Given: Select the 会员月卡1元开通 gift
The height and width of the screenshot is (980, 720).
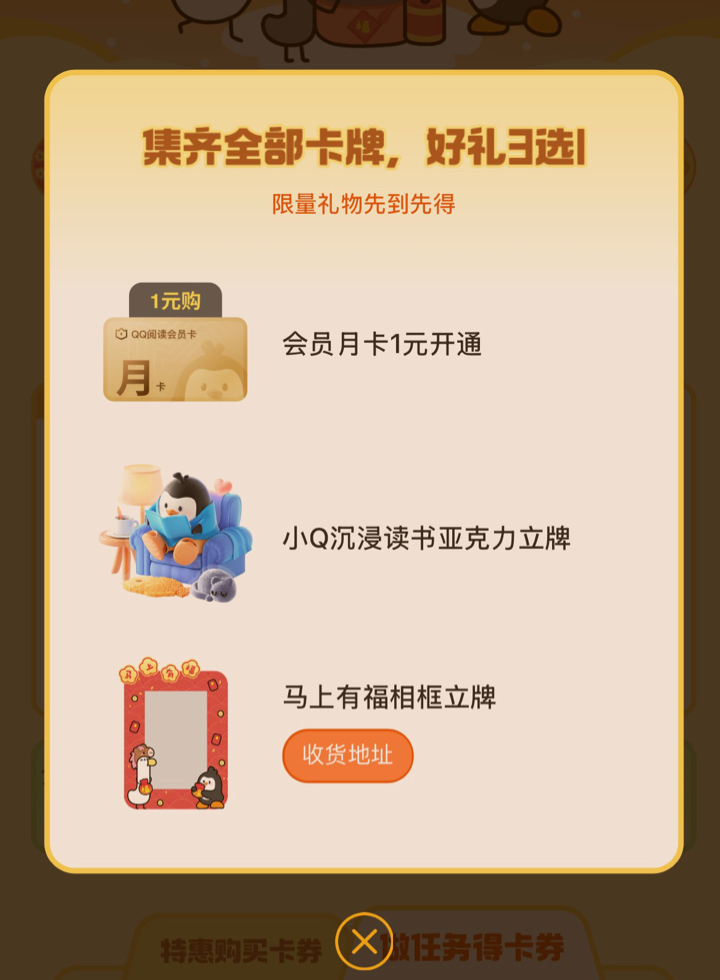Looking at the screenshot, I should tap(382, 345).
